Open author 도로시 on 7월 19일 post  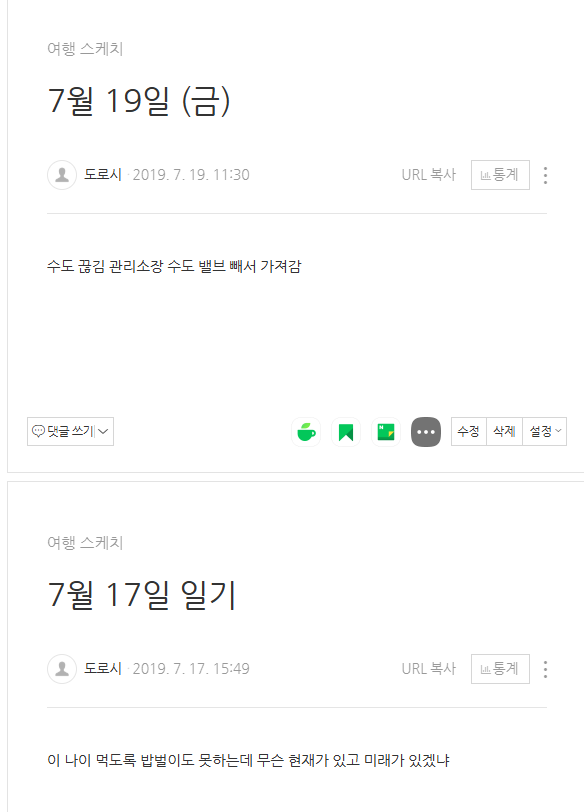[x=103, y=175]
